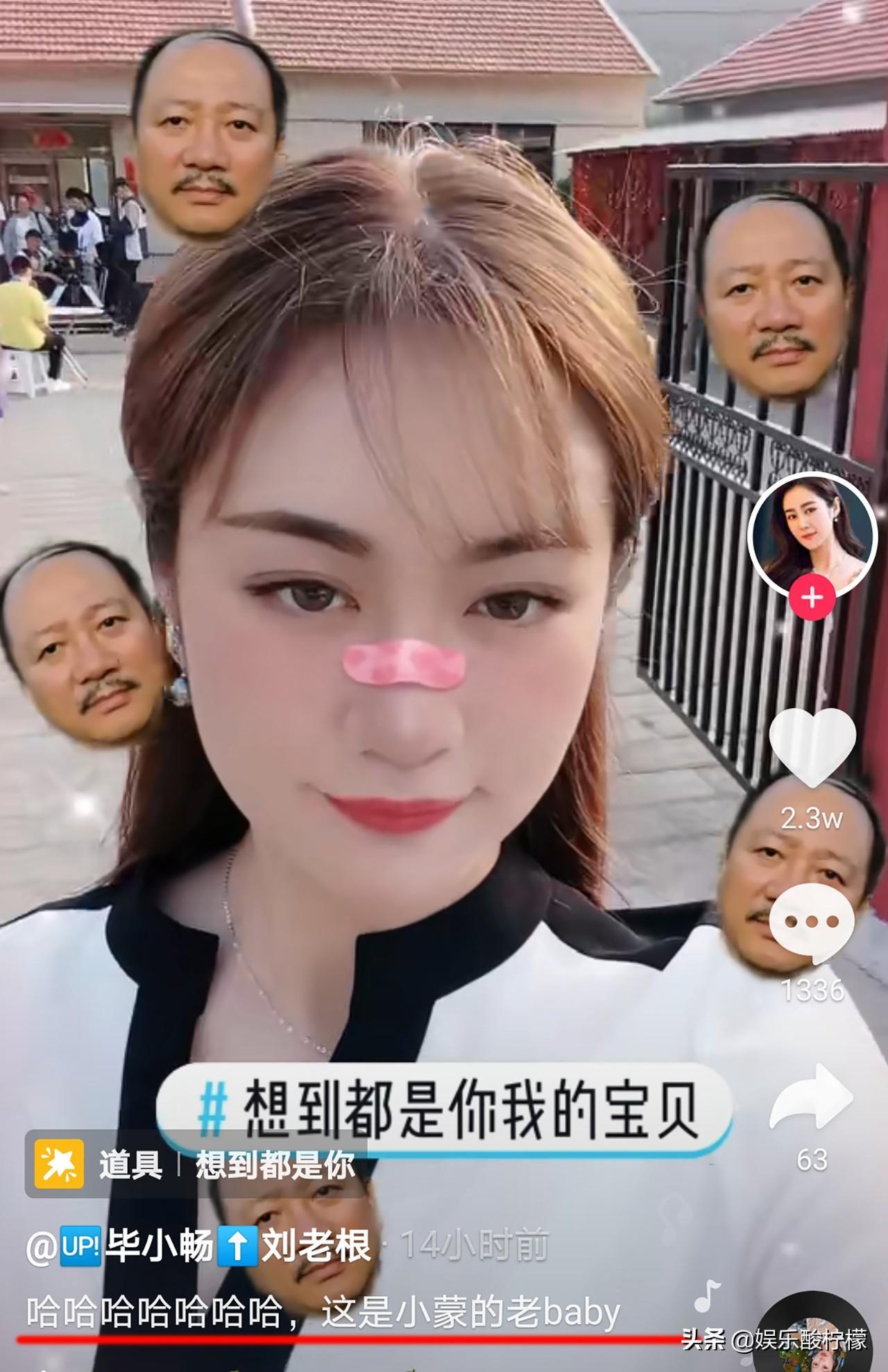888x1372 pixels.
Task: Open the comments bubble
Action: (x=812, y=922)
